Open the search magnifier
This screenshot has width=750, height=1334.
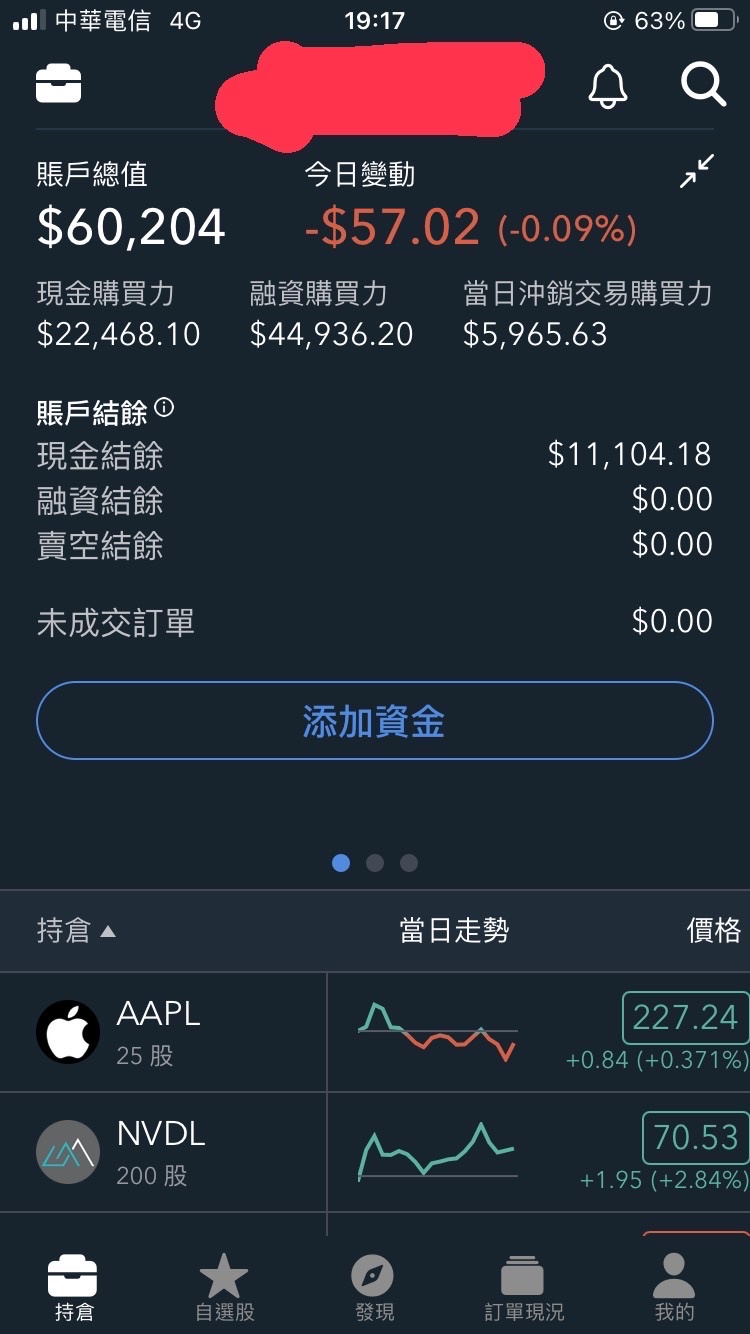coord(703,86)
